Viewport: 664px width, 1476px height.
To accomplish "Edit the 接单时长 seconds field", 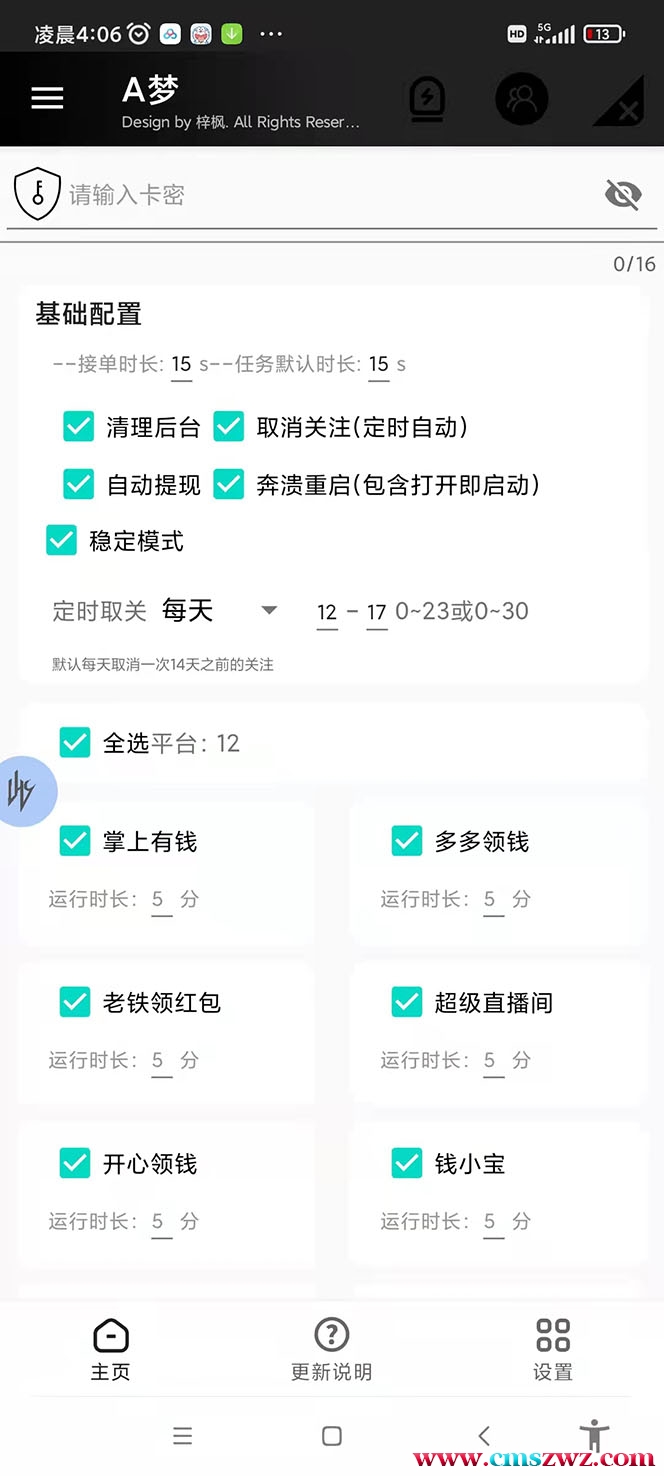I will pyautogui.click(x=181, y=365).
